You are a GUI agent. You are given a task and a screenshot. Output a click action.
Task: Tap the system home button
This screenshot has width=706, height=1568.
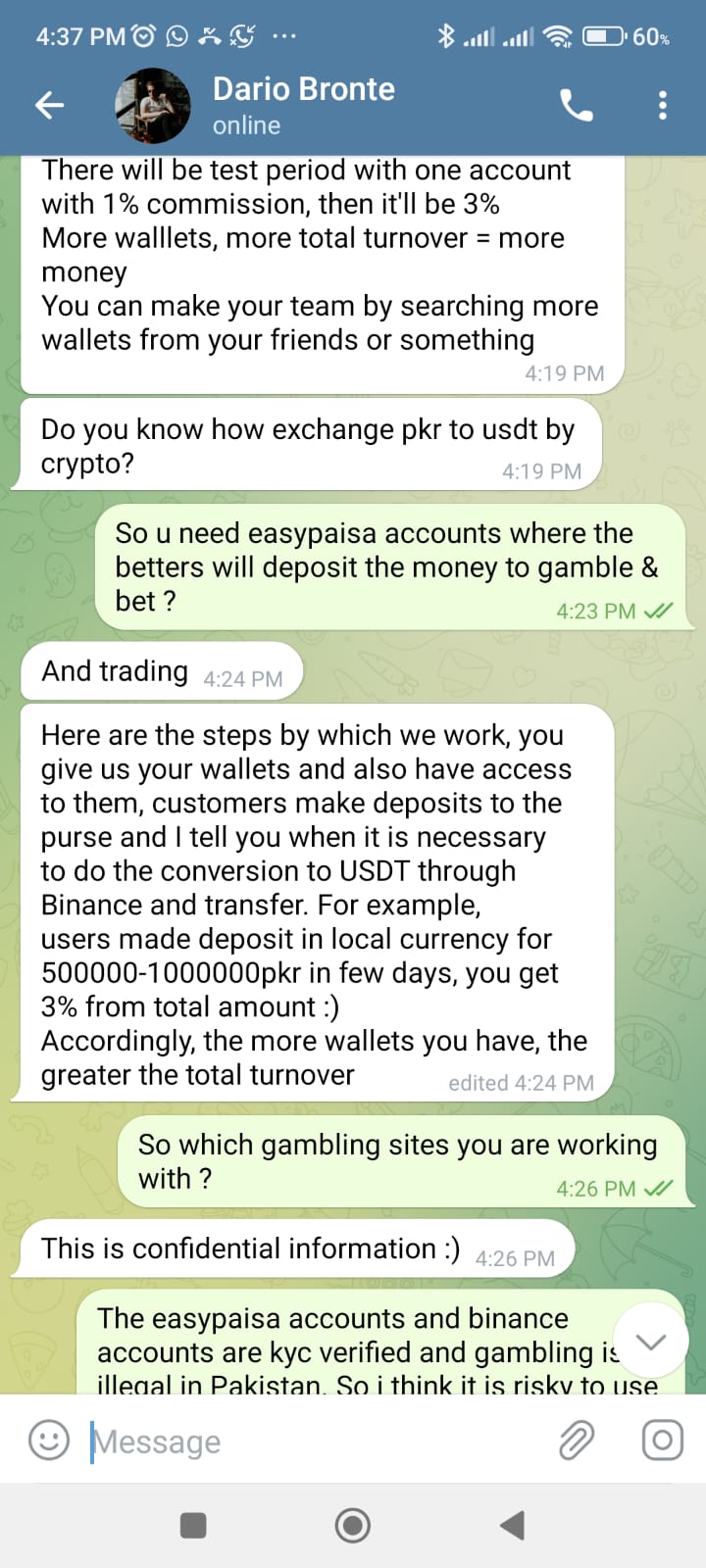353,1525
